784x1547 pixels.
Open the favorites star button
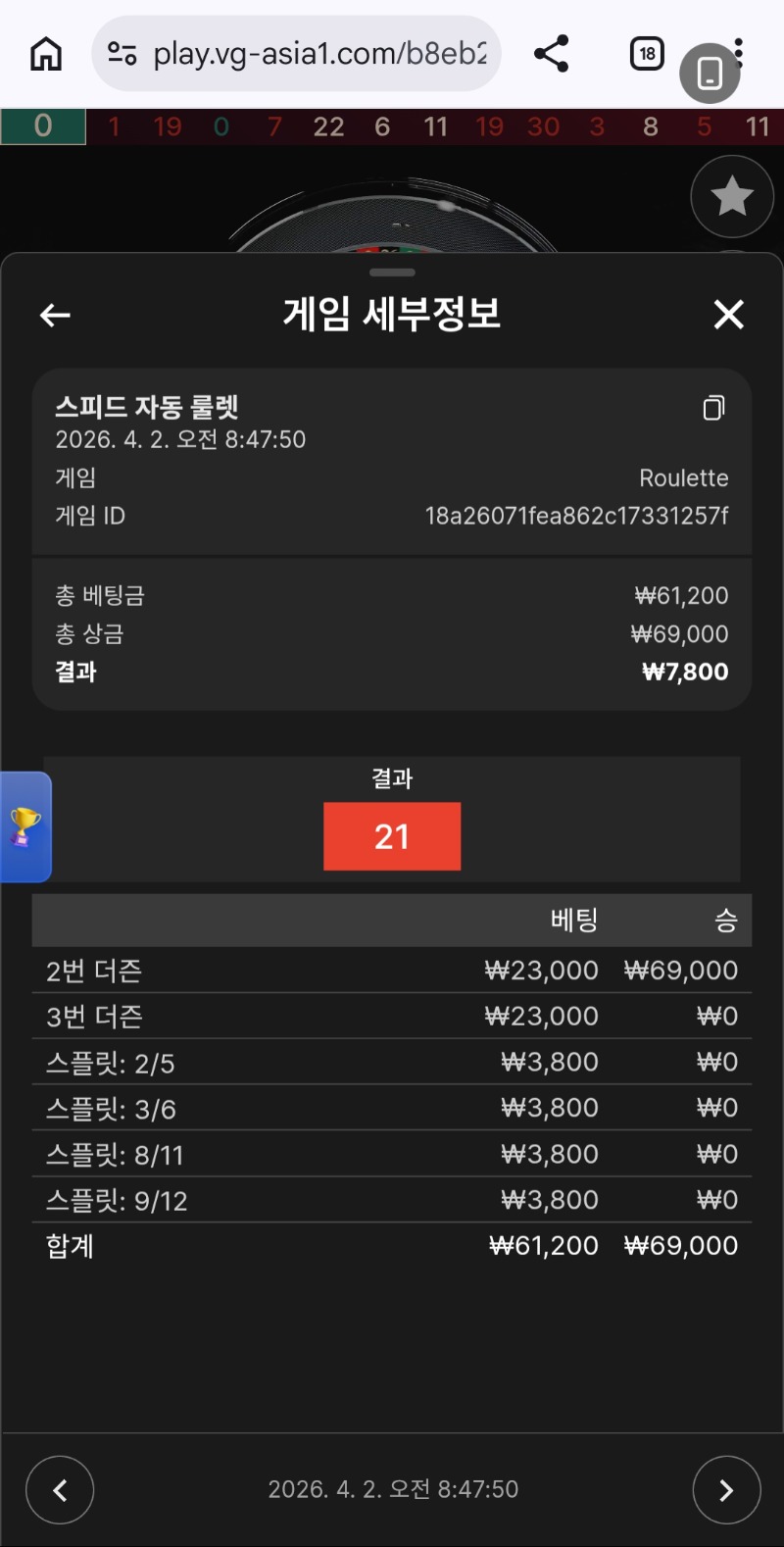[731, 197]
